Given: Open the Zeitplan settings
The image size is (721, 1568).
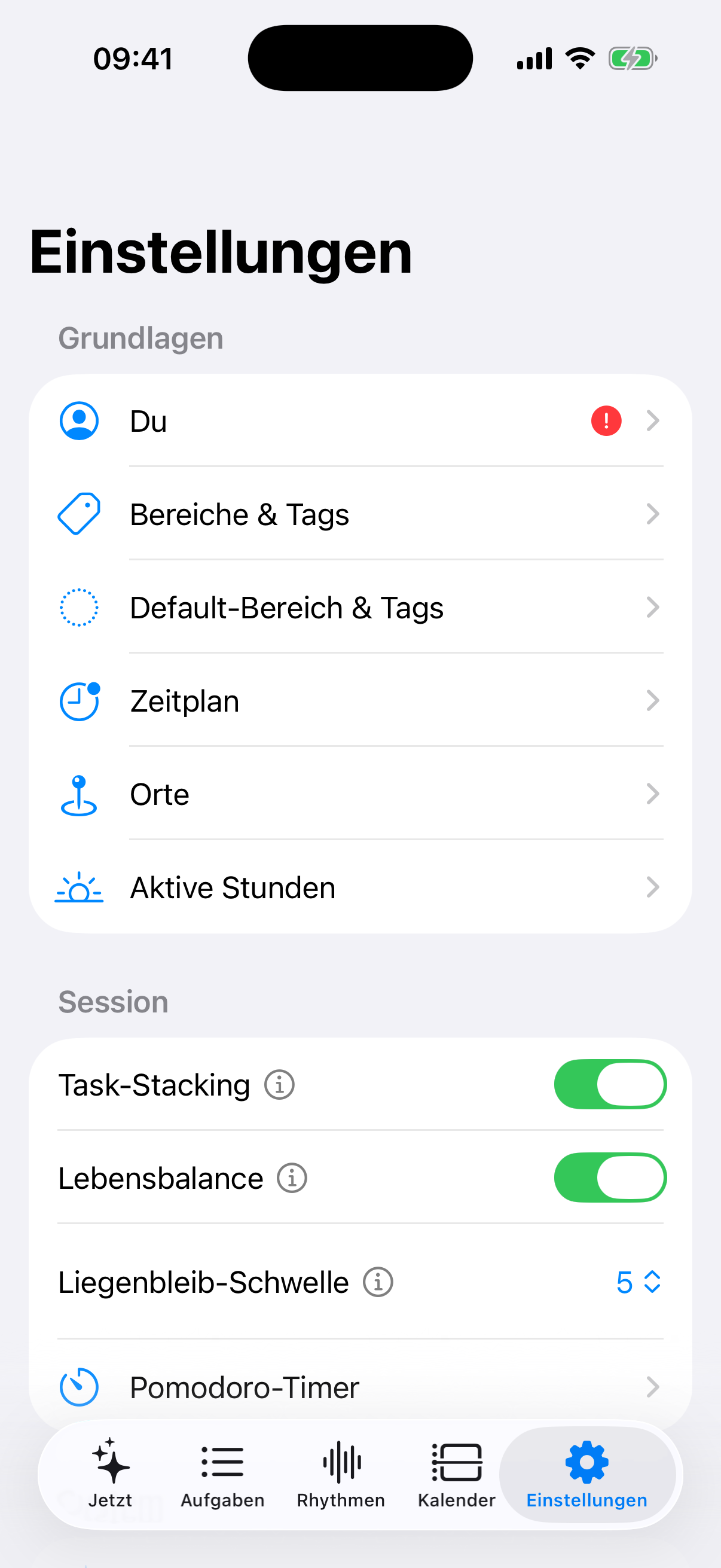Looking at the screenshot, I should [360, 701].
